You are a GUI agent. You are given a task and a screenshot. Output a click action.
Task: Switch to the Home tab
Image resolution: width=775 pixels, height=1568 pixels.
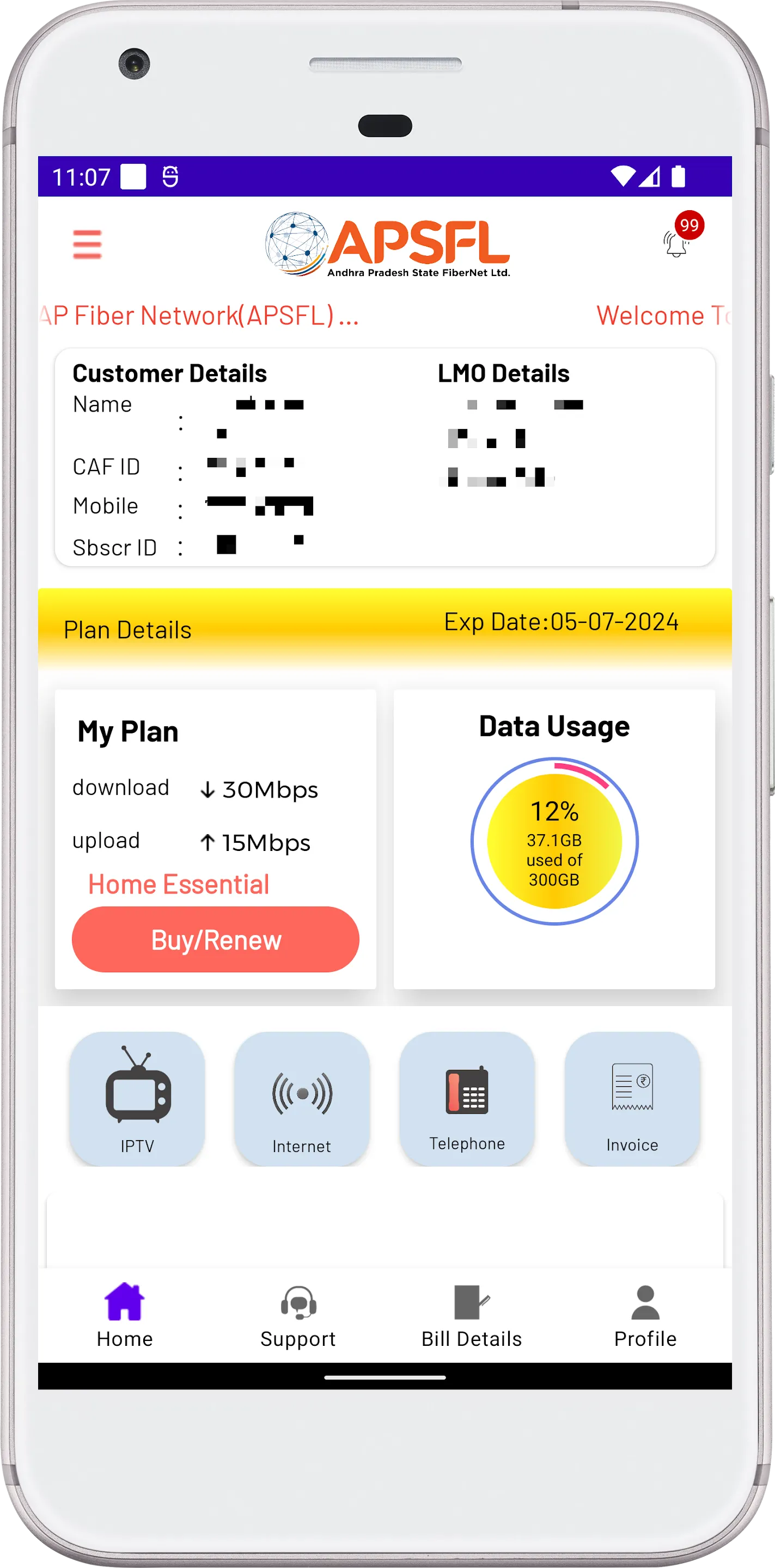[125, 1315]
